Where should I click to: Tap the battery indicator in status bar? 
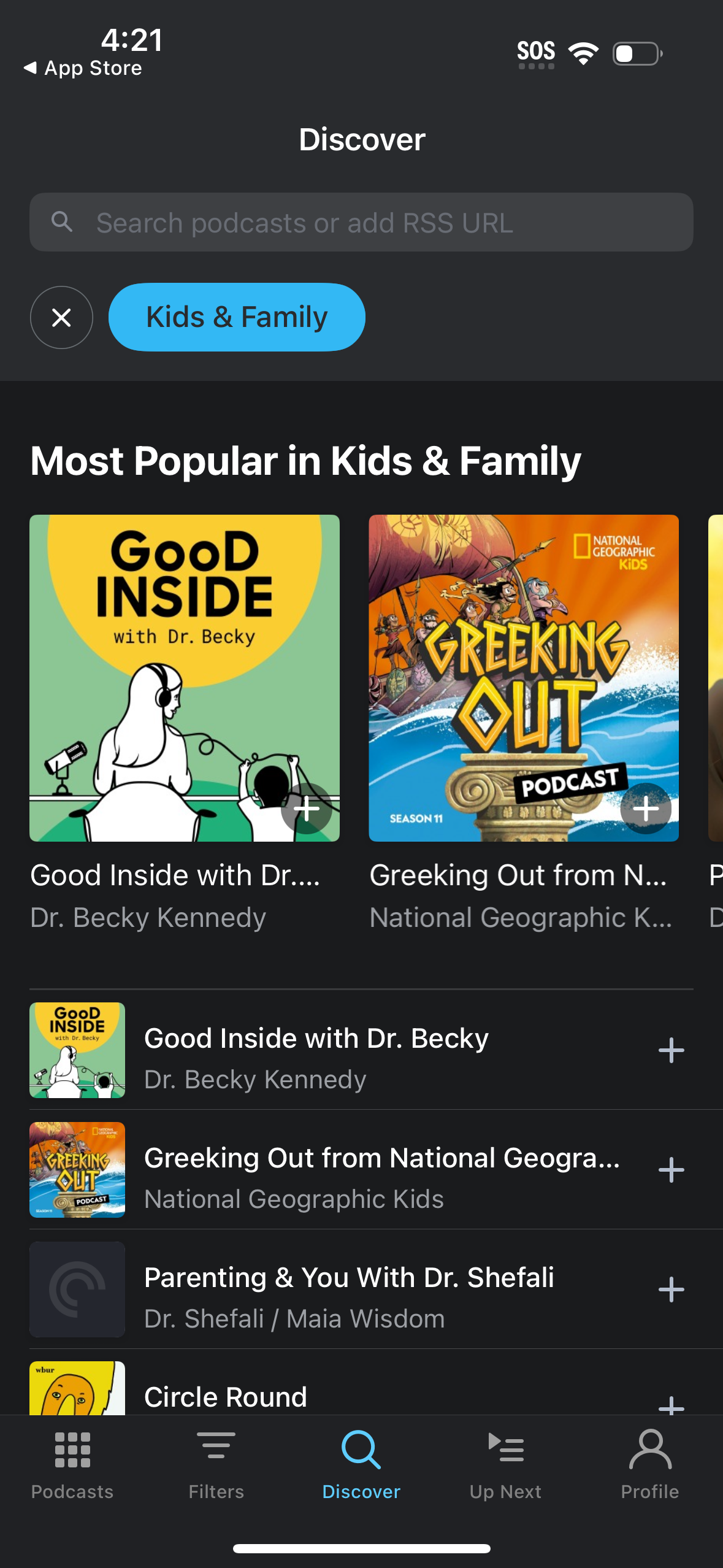click(x=635, y=53)
